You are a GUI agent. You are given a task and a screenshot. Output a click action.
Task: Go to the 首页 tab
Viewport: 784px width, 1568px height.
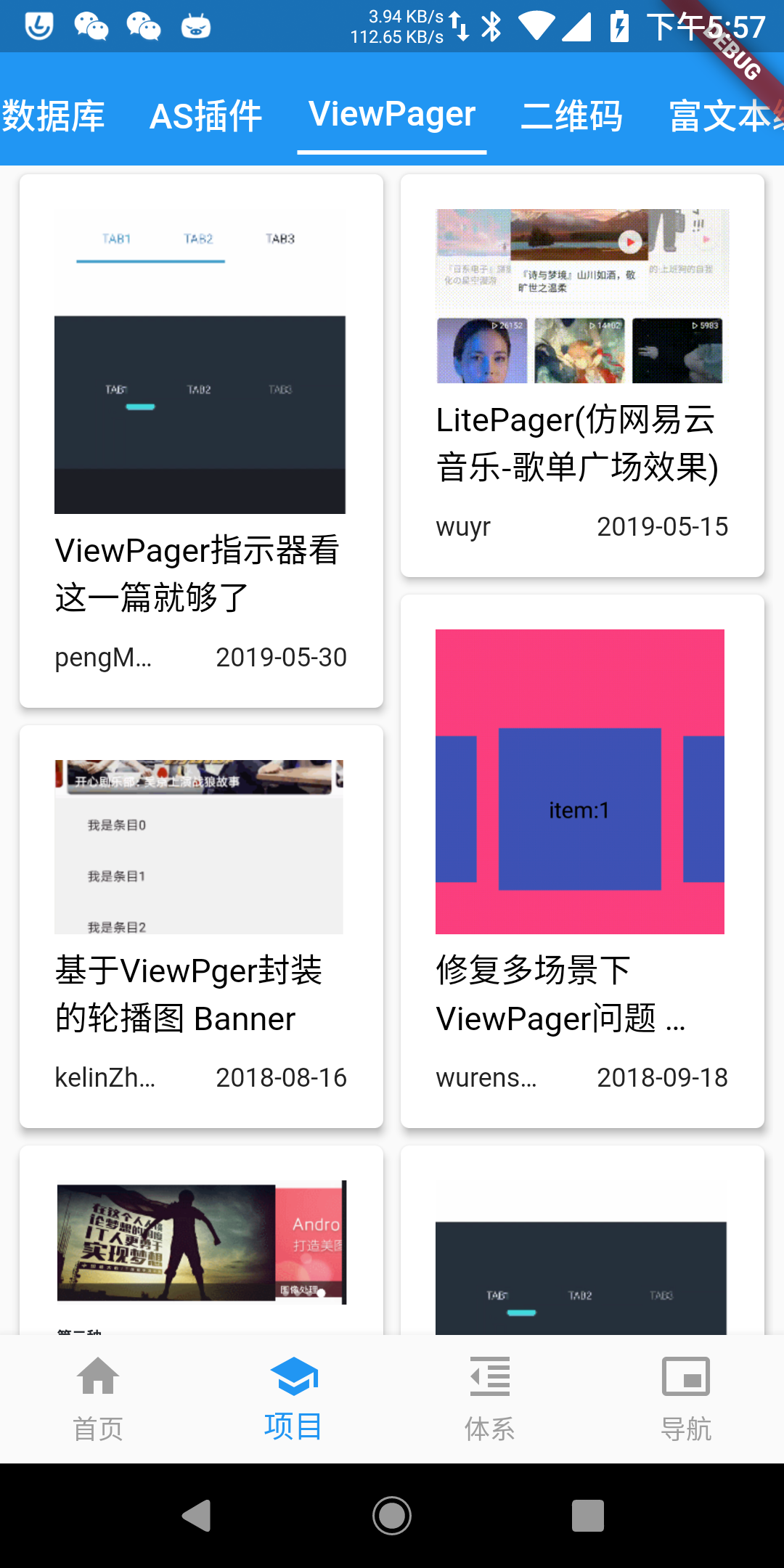click(x=98, y=1399)
